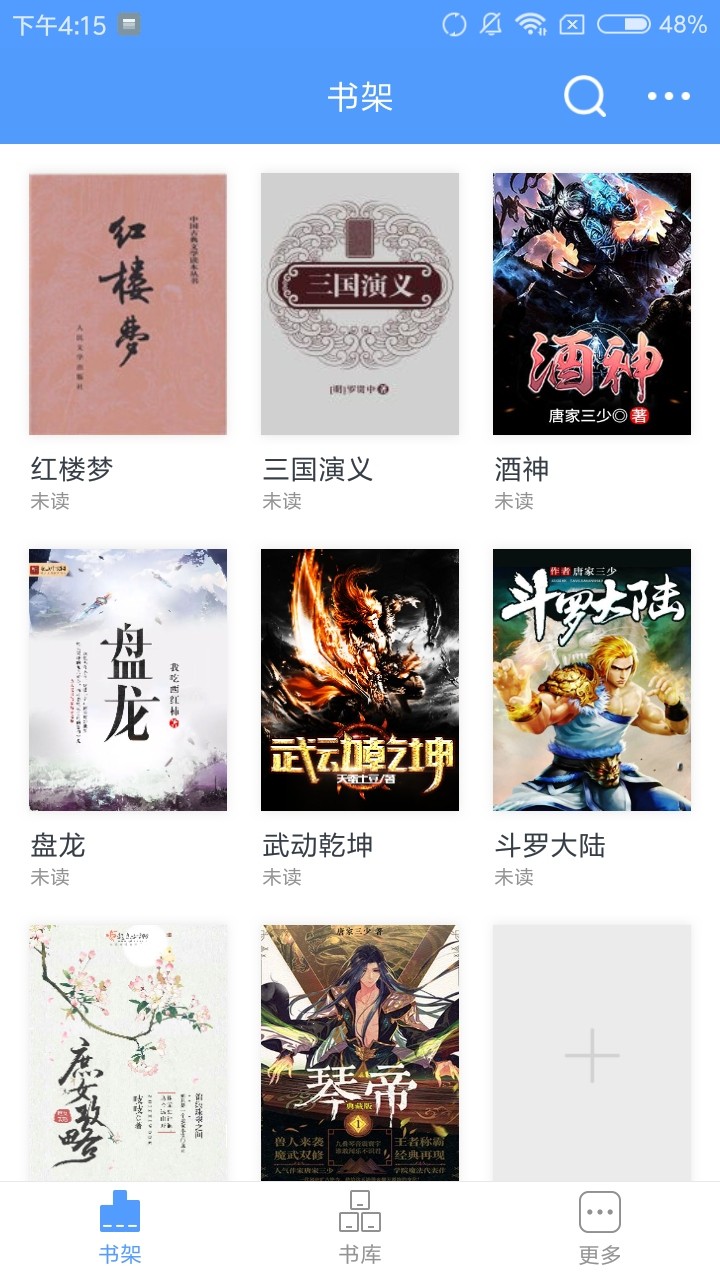Tap the plus icon to add a new book

click(x=591, y=1053)
